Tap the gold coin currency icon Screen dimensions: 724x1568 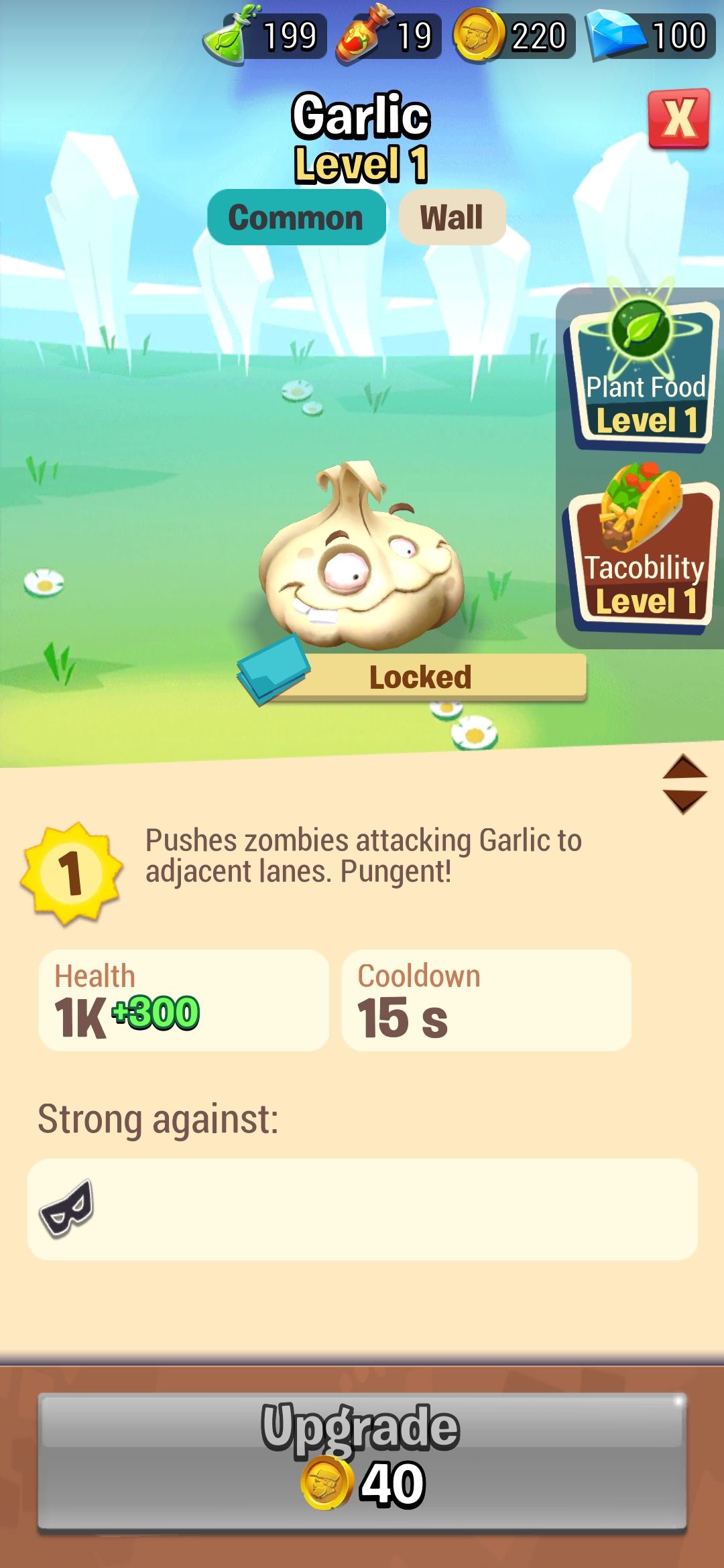[478, 36]
